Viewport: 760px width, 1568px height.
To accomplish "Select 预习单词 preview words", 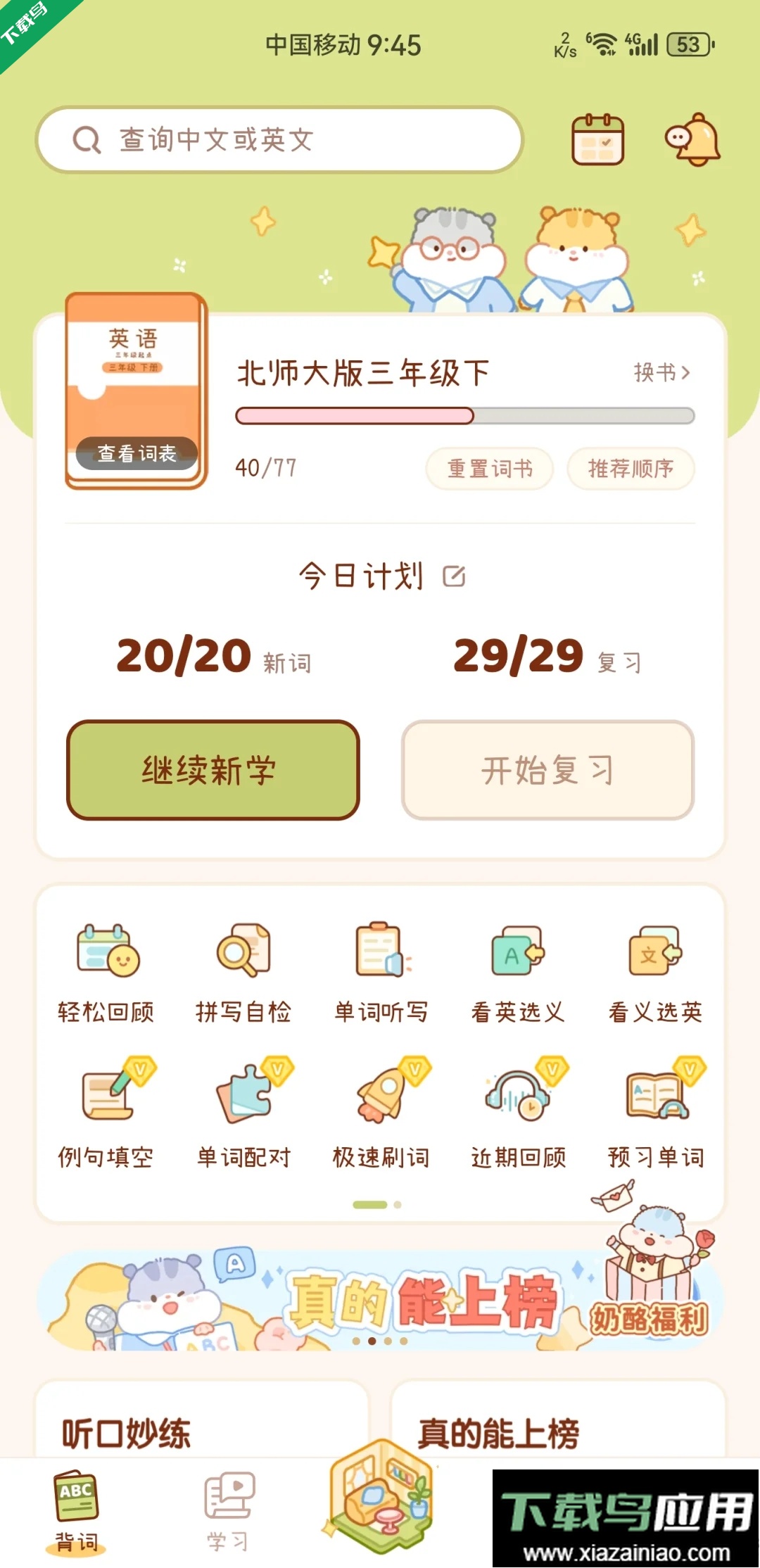I will tap(654, 1105).
